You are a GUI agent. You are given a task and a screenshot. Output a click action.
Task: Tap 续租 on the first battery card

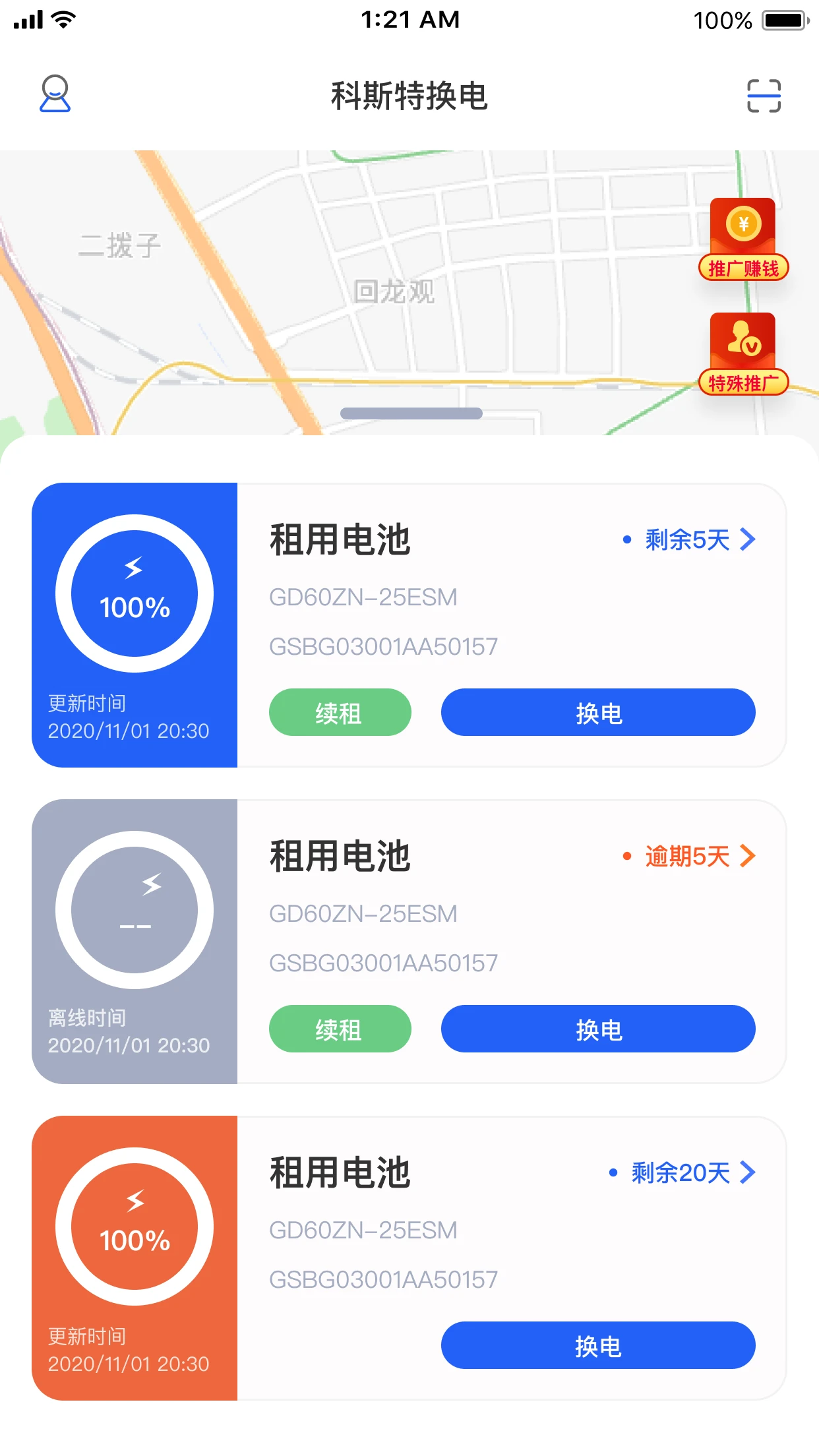pos(340,712)
